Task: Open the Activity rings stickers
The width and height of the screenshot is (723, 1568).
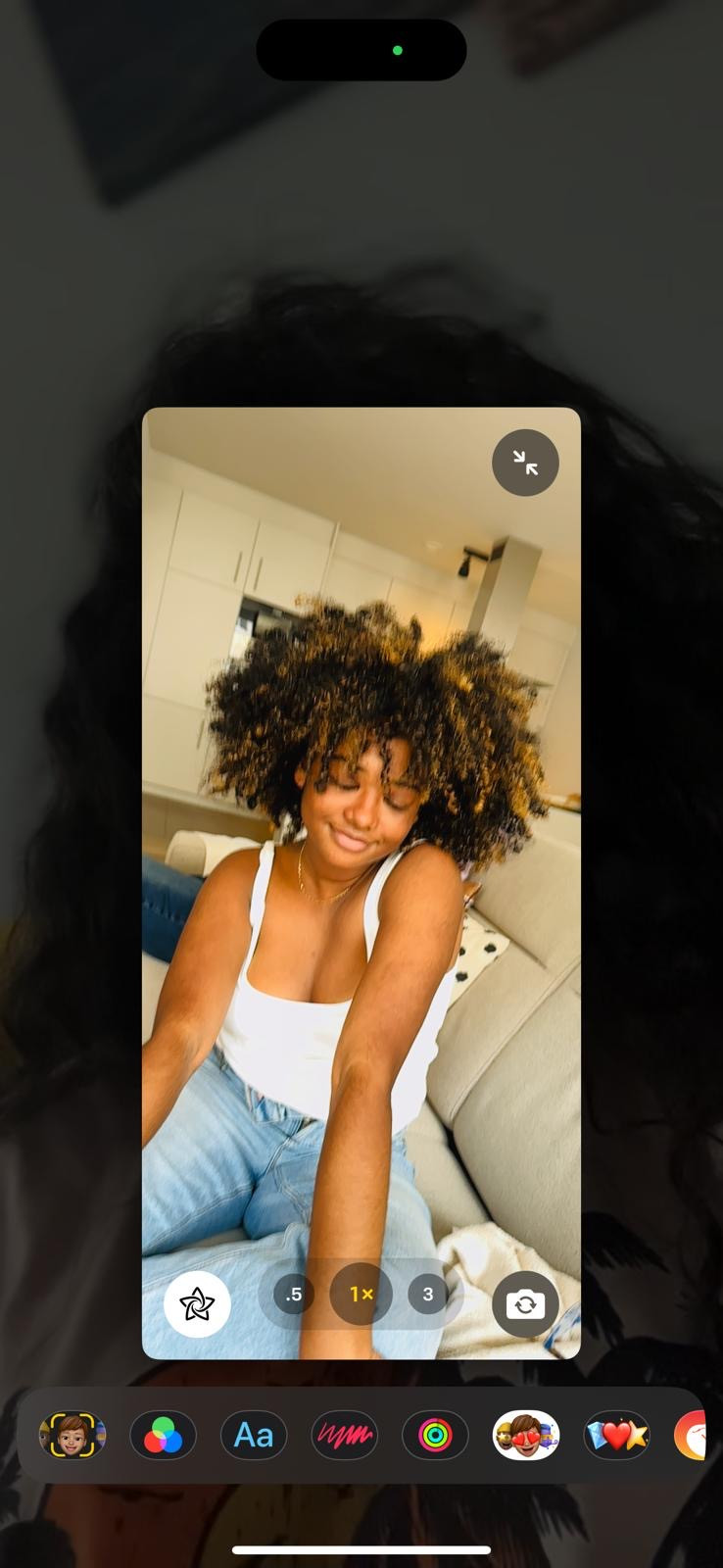Action: [x=435, y=1436]
